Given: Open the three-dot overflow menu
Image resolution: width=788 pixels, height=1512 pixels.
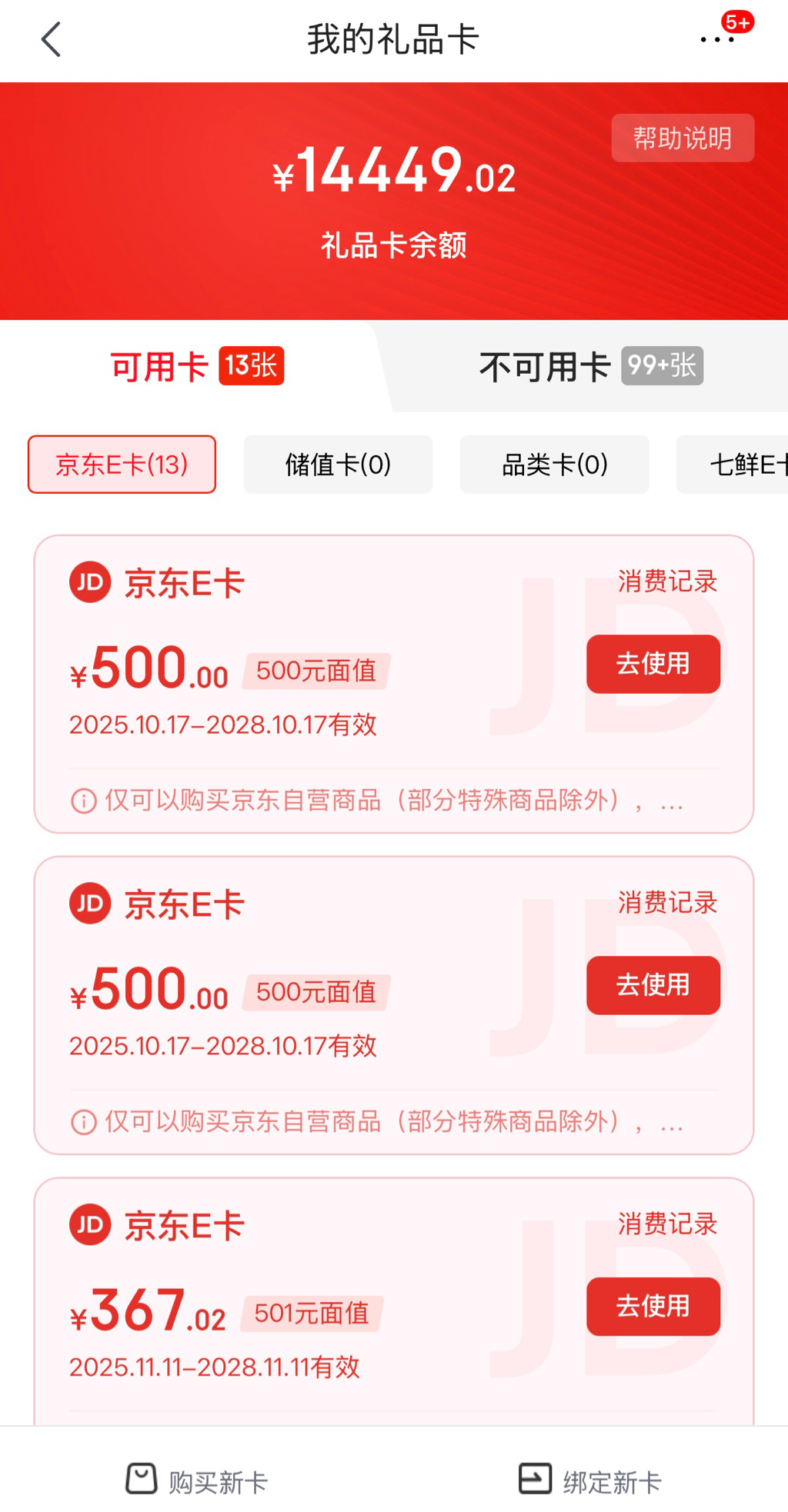Looking at the screenshot, I should 716,39.
